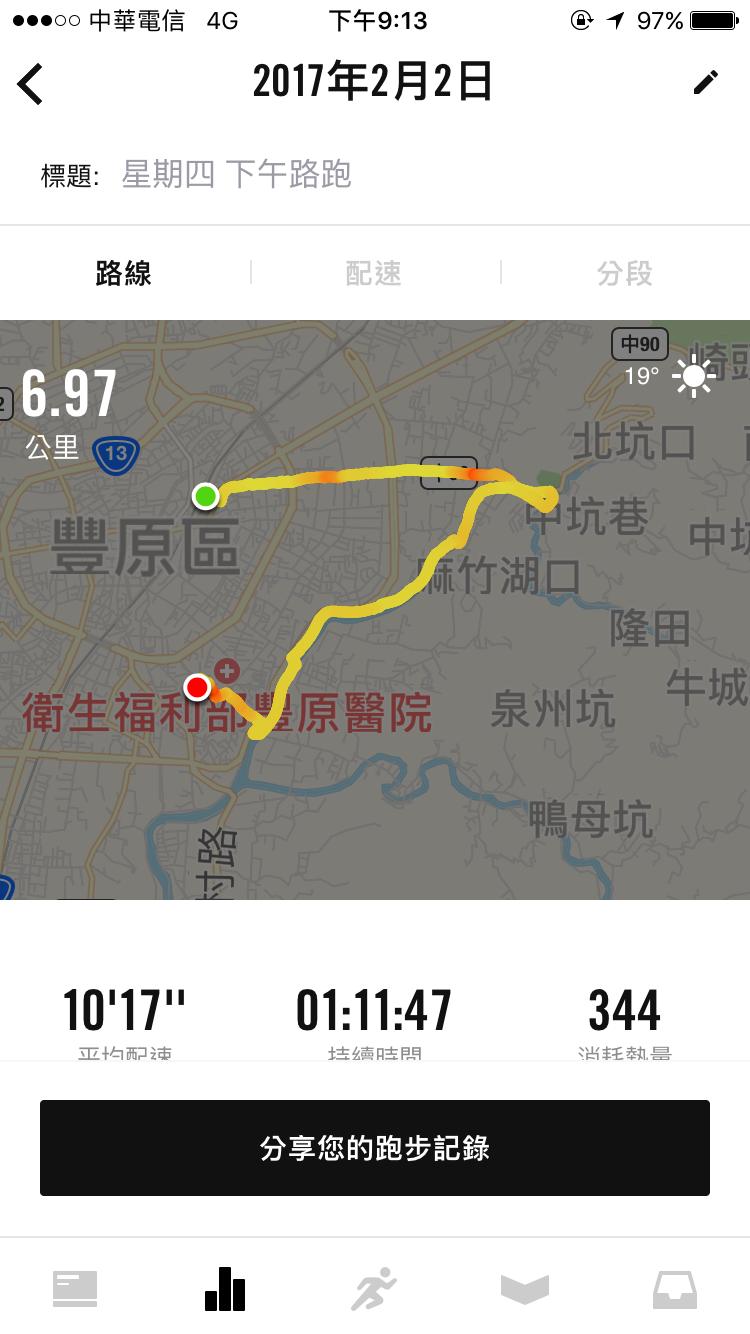Open the activity bar chart tab
750x1334 pixels.
point(225,1288)
